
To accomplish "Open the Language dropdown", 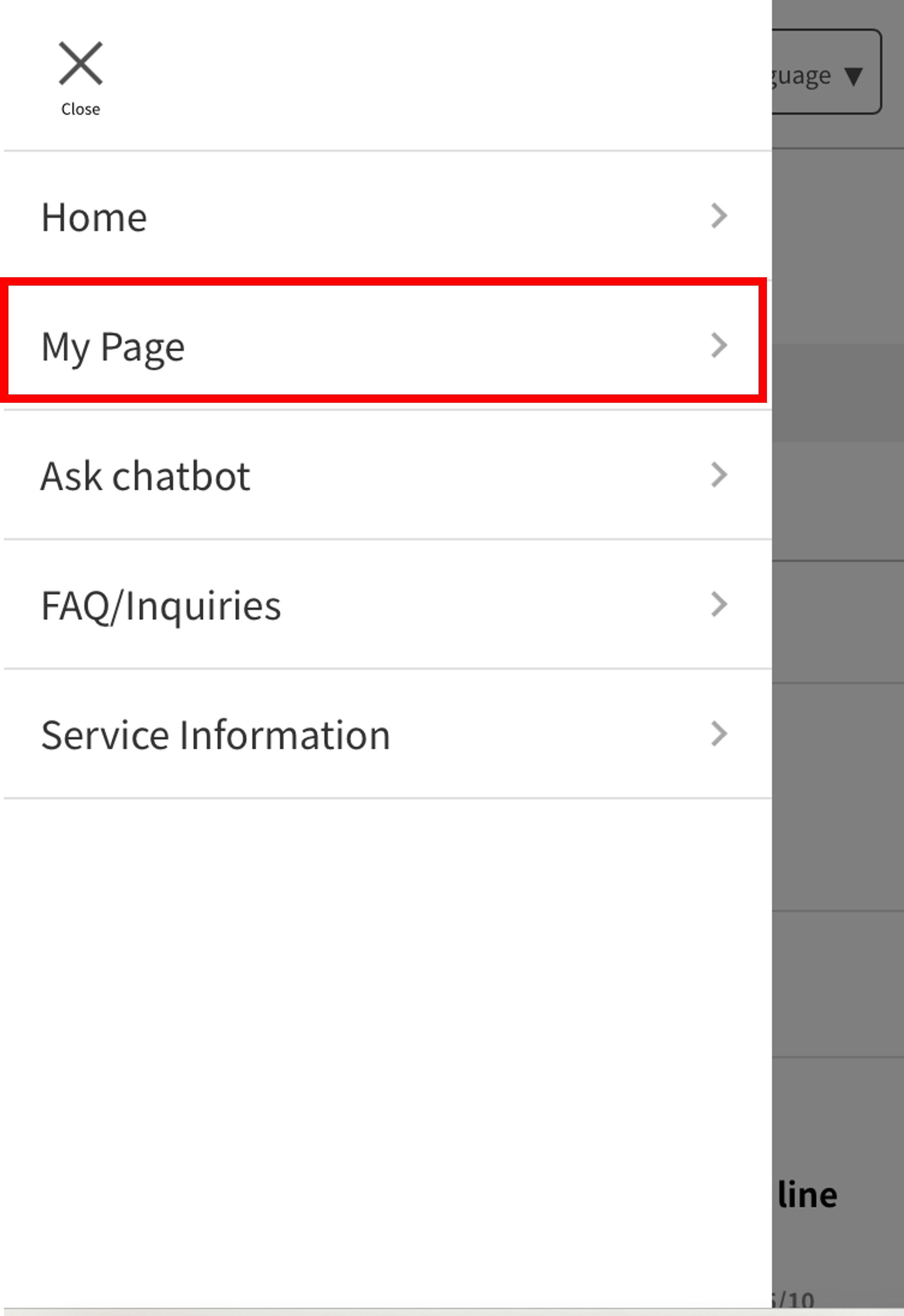I will pyautogui.click(x=827, y=74).
